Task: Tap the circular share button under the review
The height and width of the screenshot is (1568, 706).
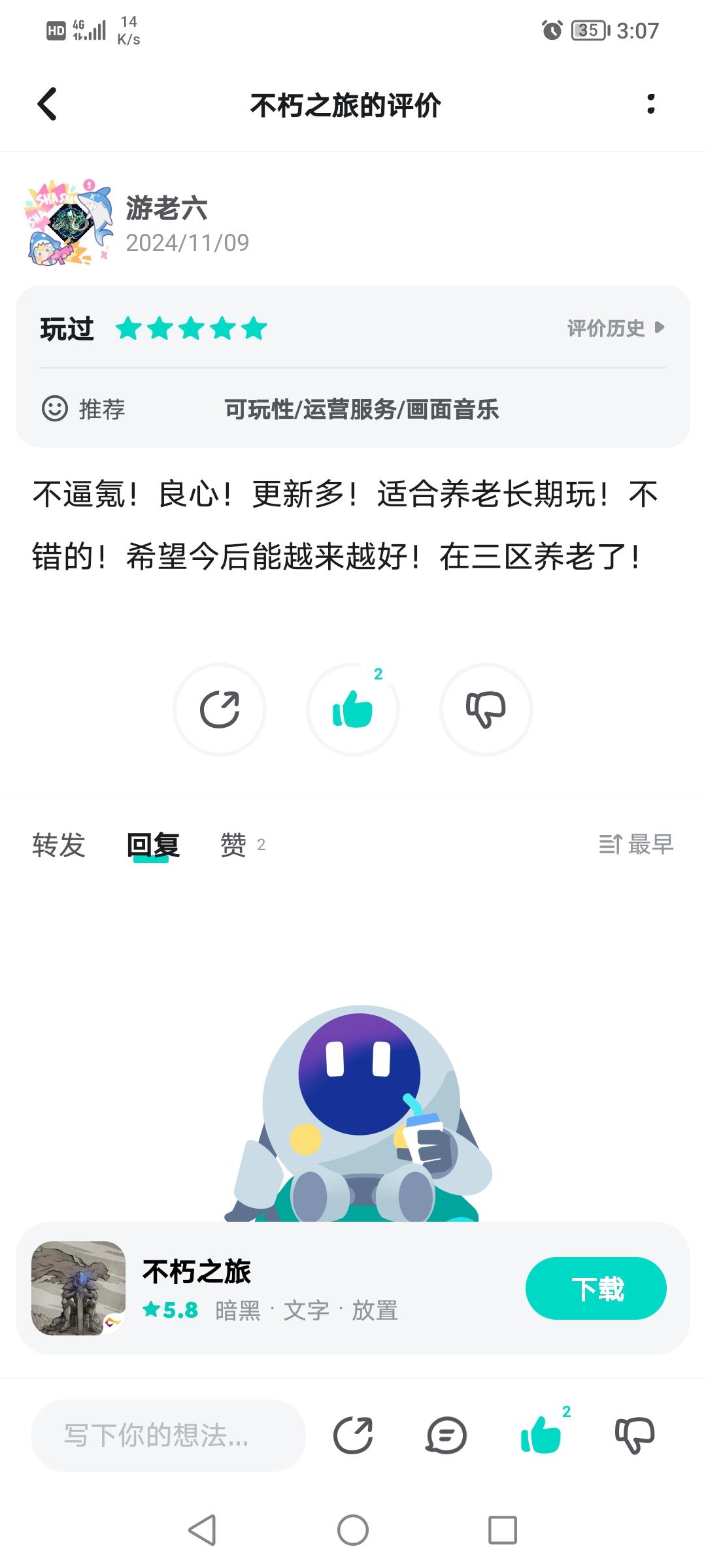Action: tap(220, 710)
